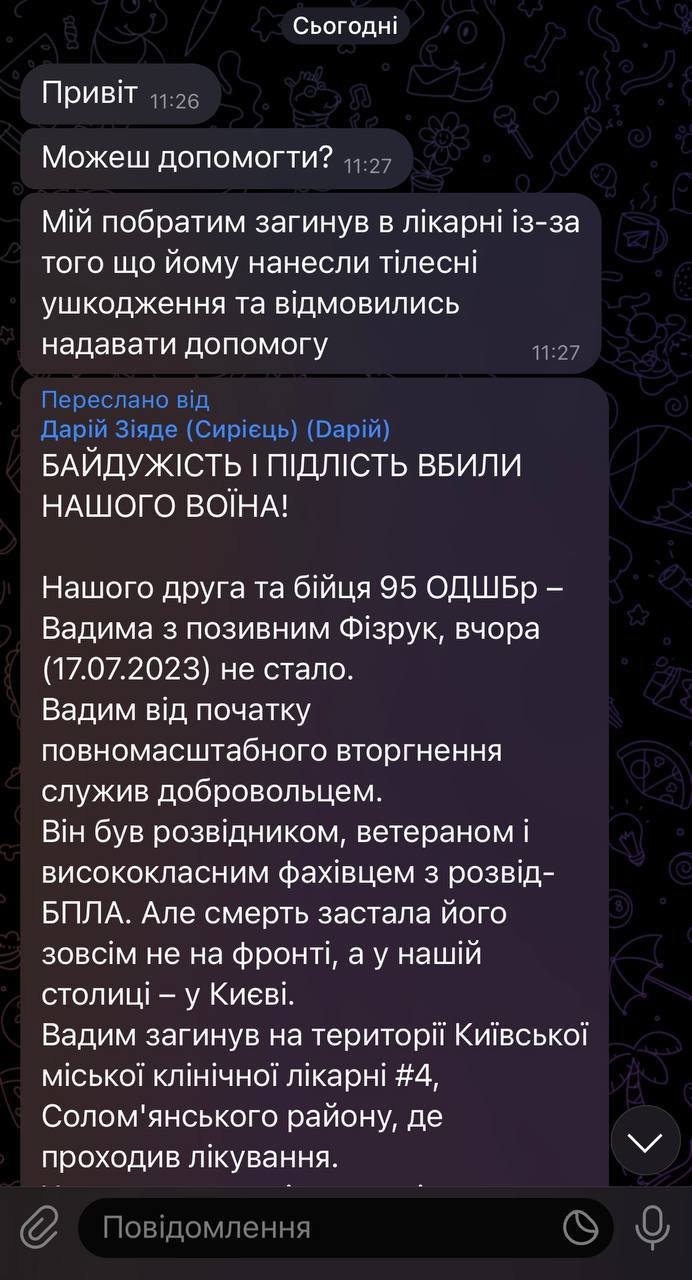Tap the voice message microphone
The width and height of the screenshot is (692, 1280).
point(652,1226)
